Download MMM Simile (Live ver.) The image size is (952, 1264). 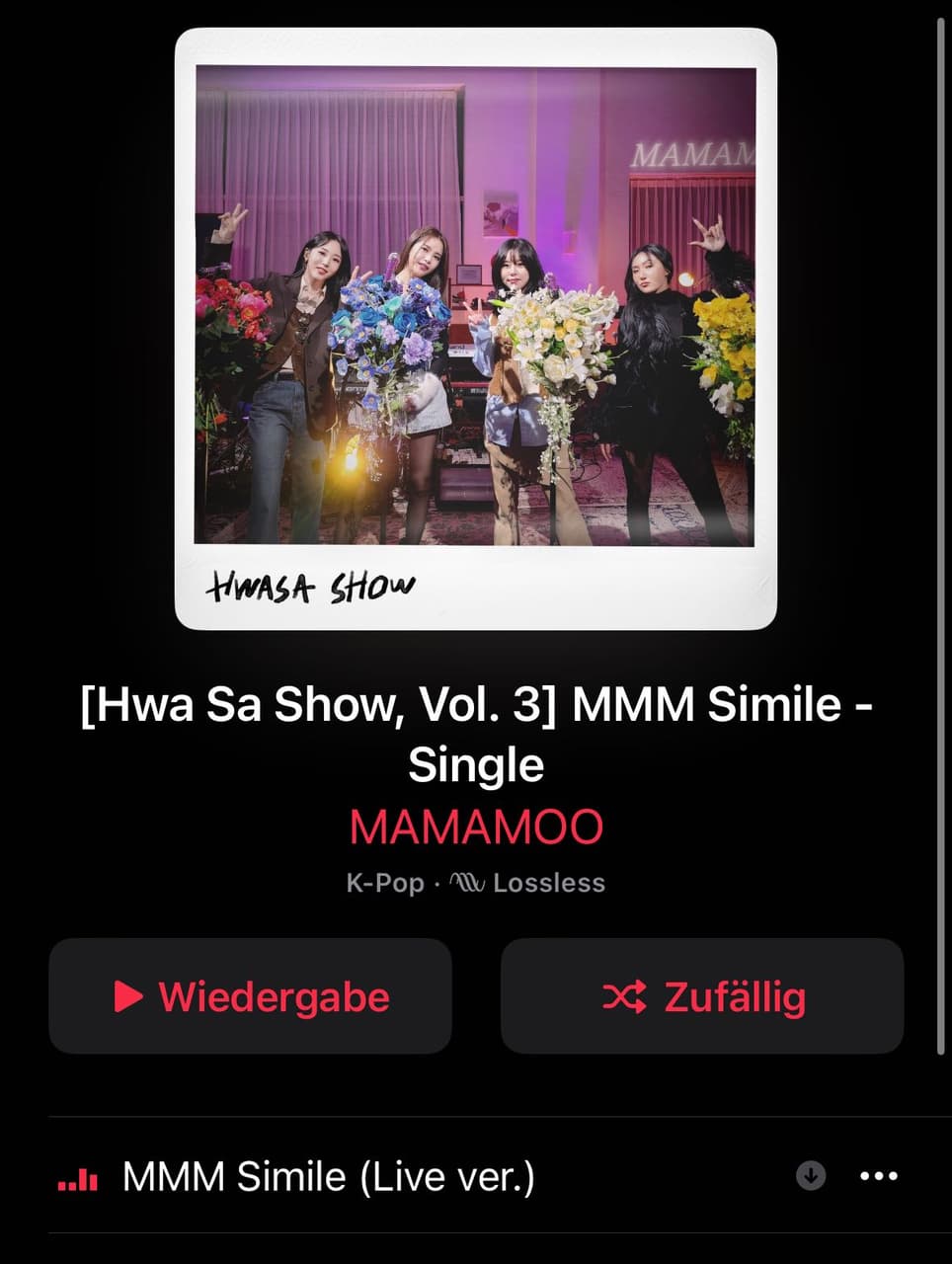click(x=811, y=1175)
